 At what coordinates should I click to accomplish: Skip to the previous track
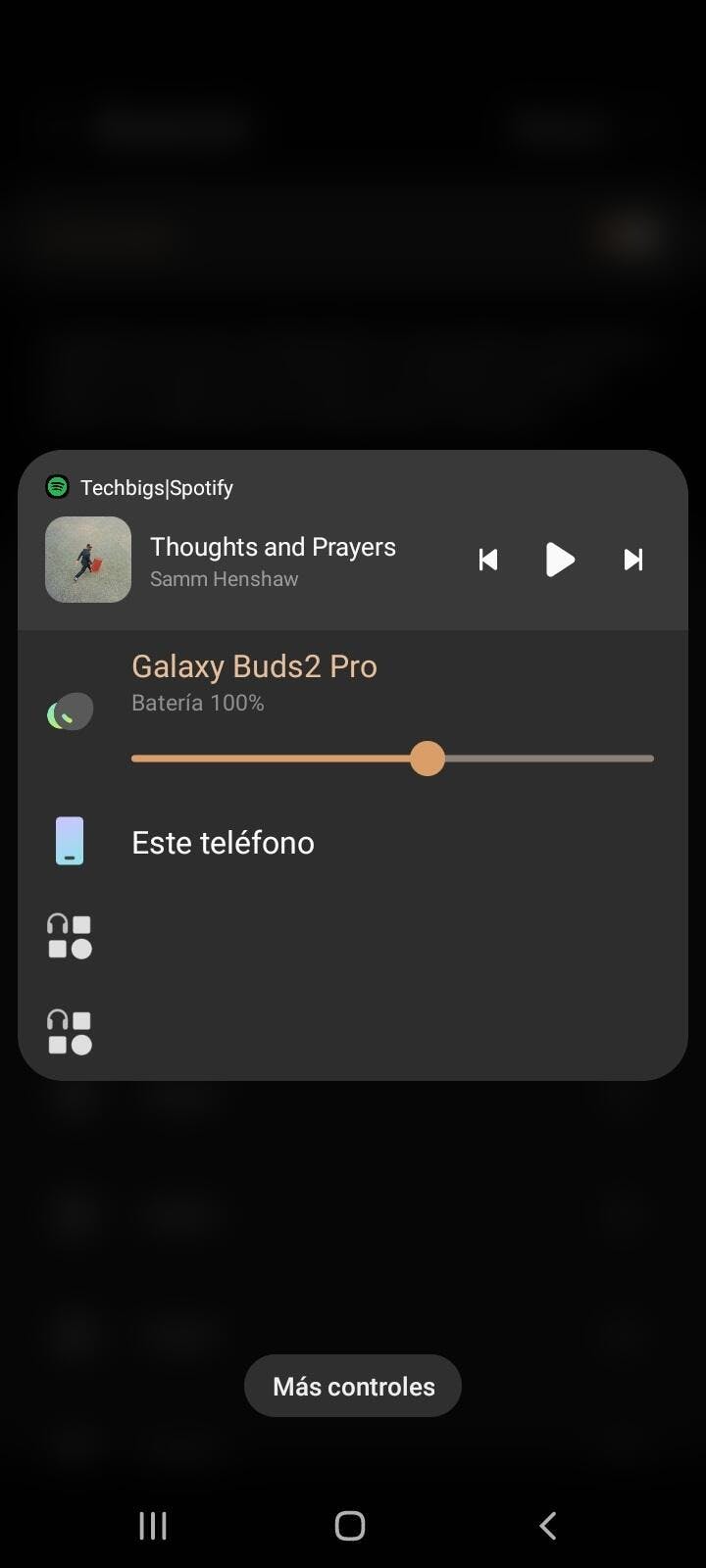pyautogui.click(x=487, y=560)
